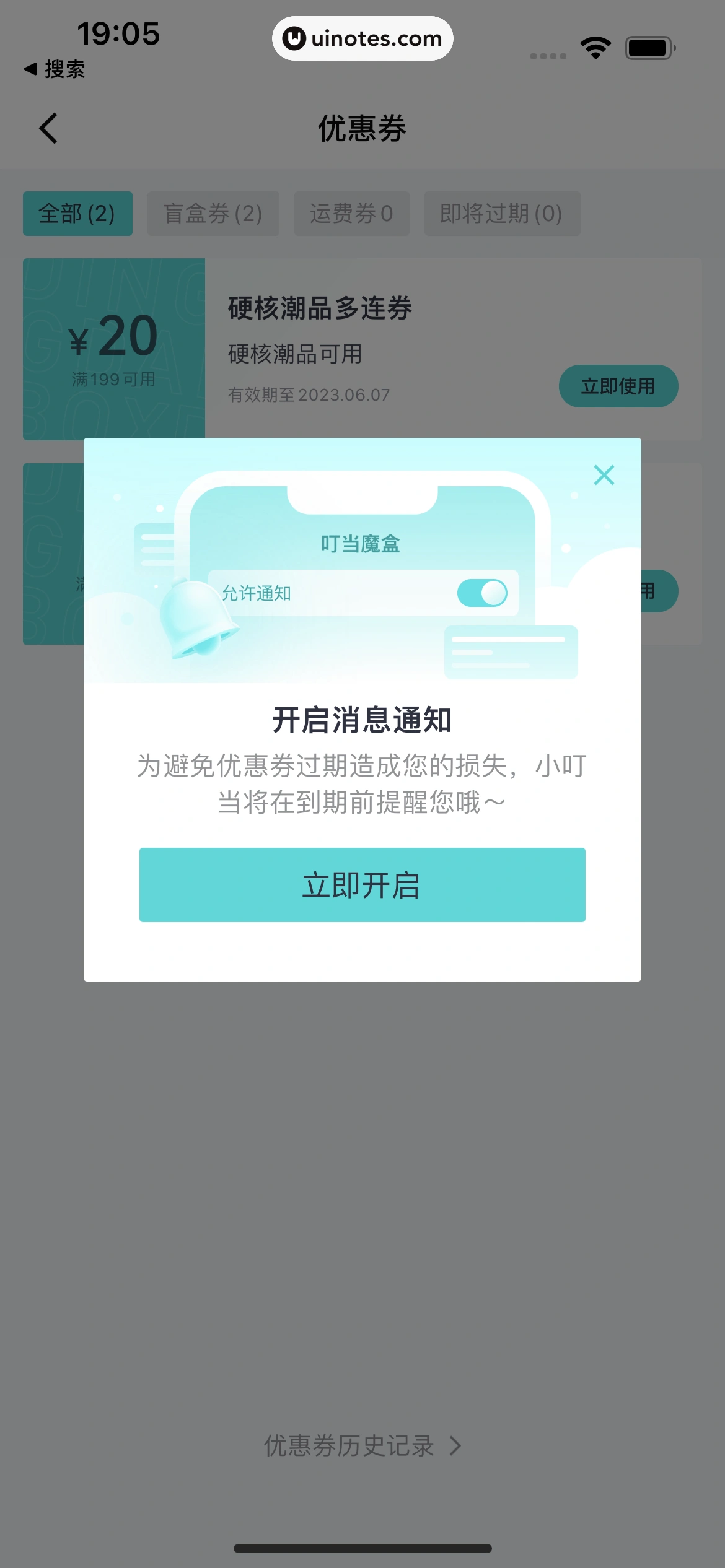Go back from the 优惠券 page

48,129
